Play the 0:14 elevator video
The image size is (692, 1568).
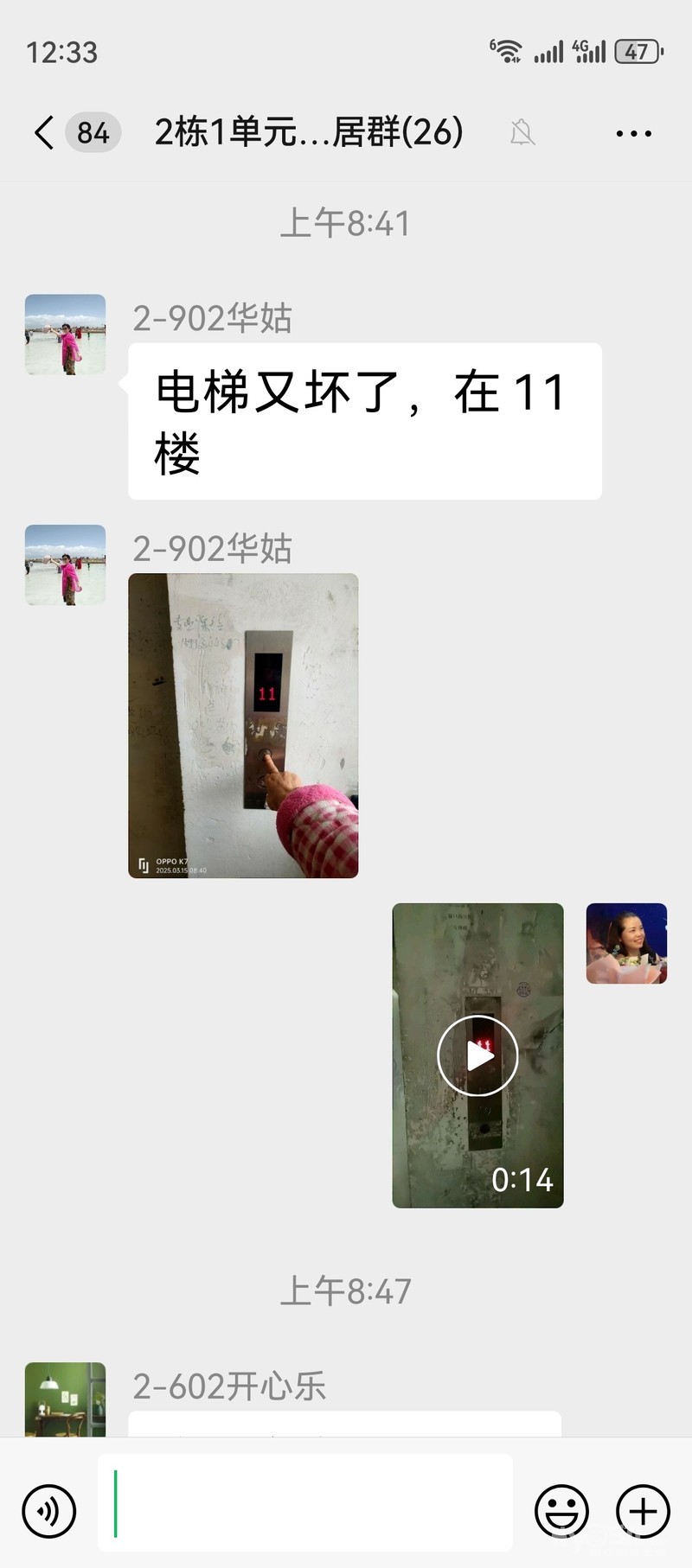[x=477, y=1055]
